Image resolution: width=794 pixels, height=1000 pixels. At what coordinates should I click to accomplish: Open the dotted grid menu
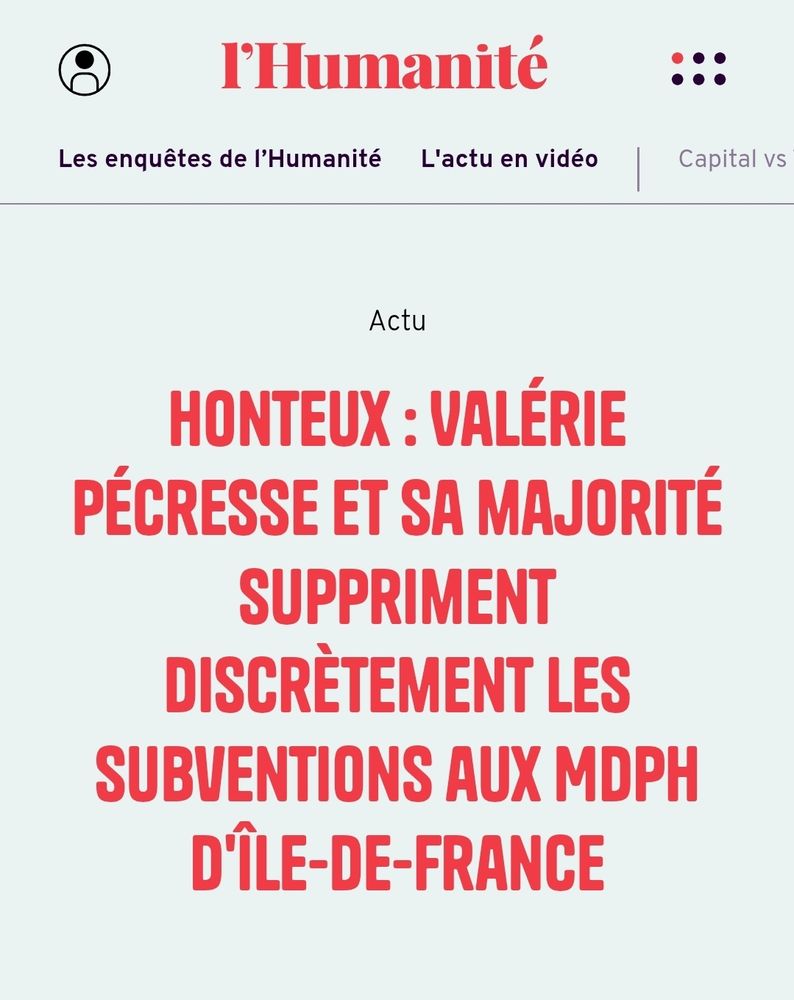click(x=699, y=69)
